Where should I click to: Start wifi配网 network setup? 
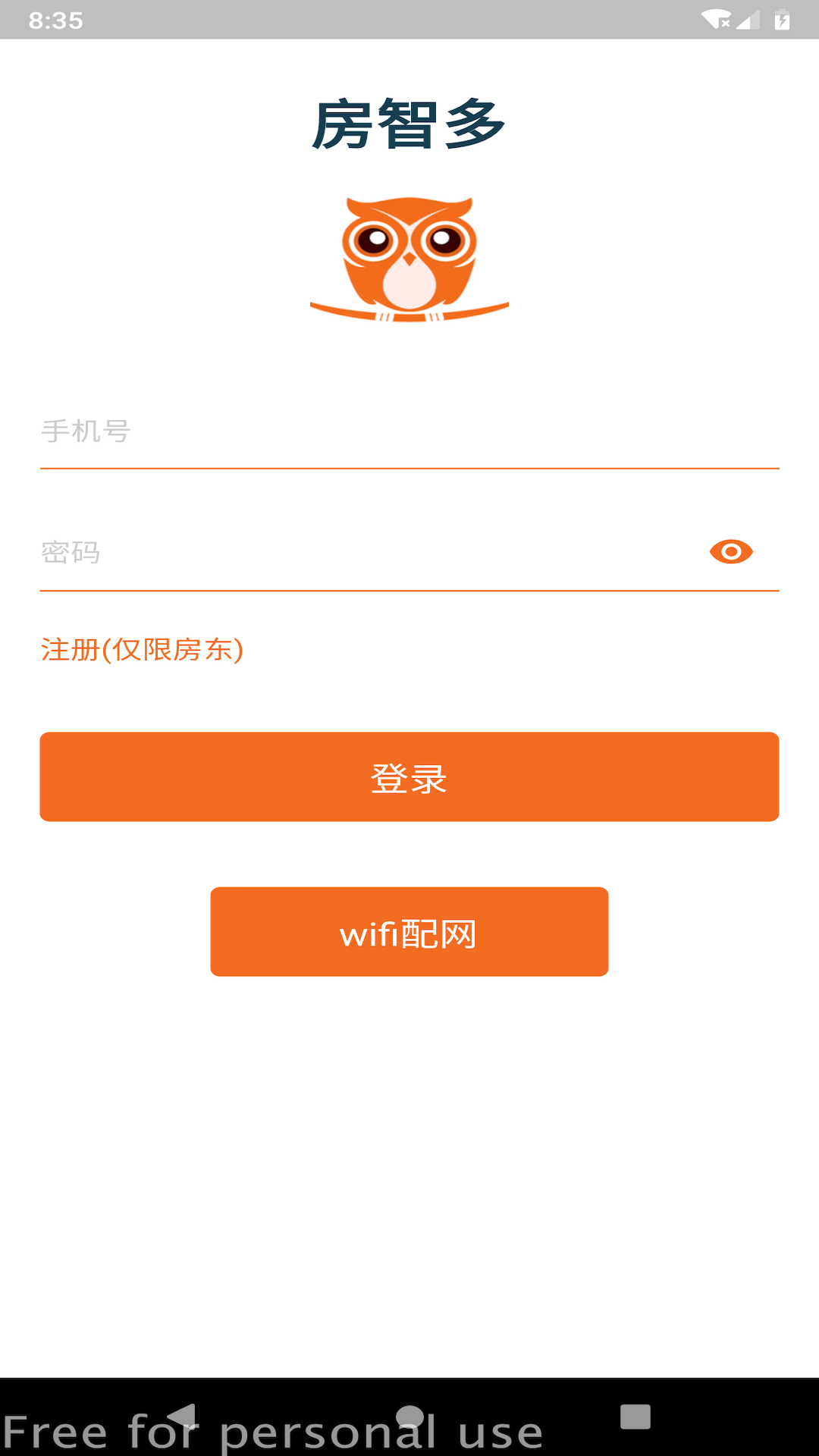409,931
